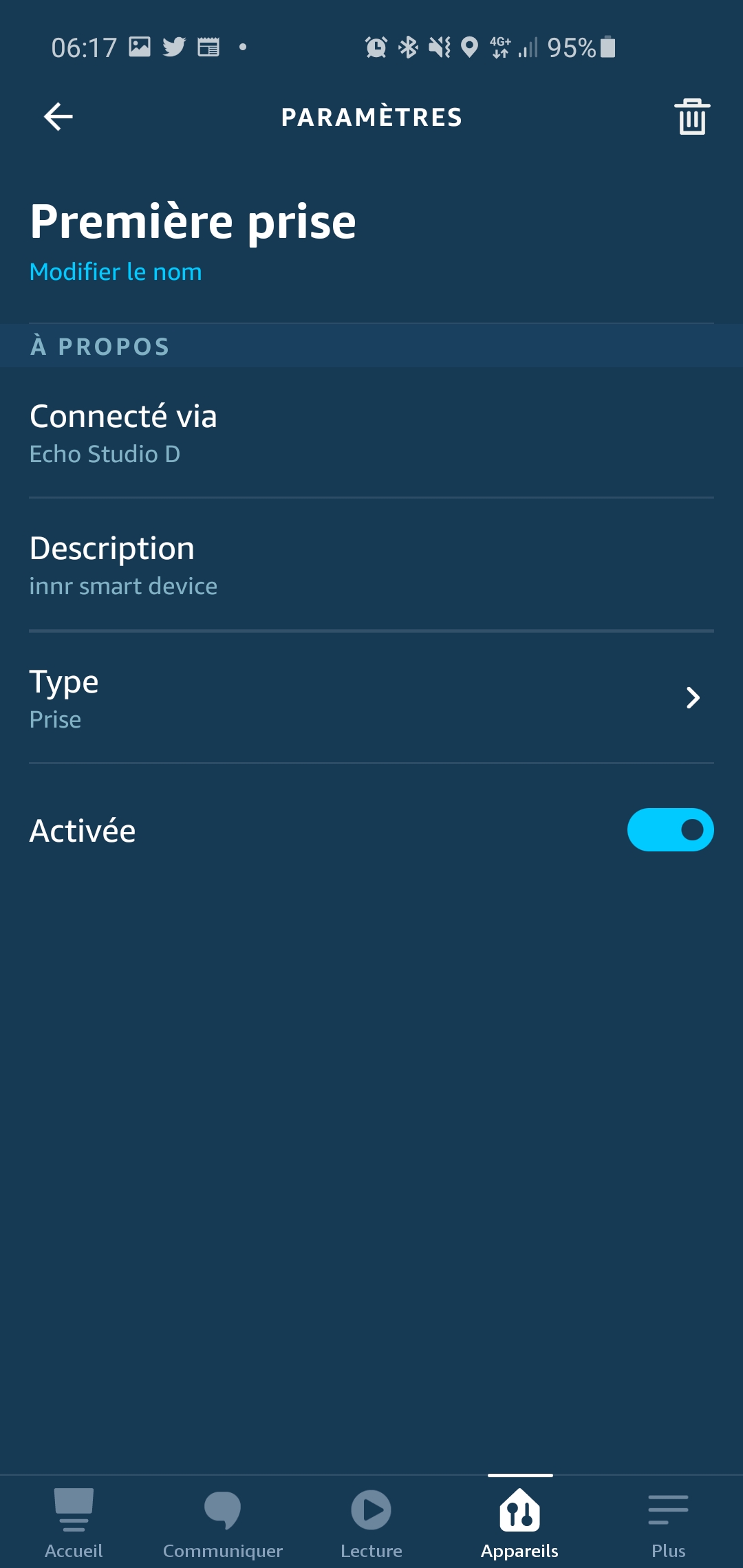This screenshot has height=1568, width=743.
Task: Toggle the Activée switch off
Action: (x=670, y=830)
